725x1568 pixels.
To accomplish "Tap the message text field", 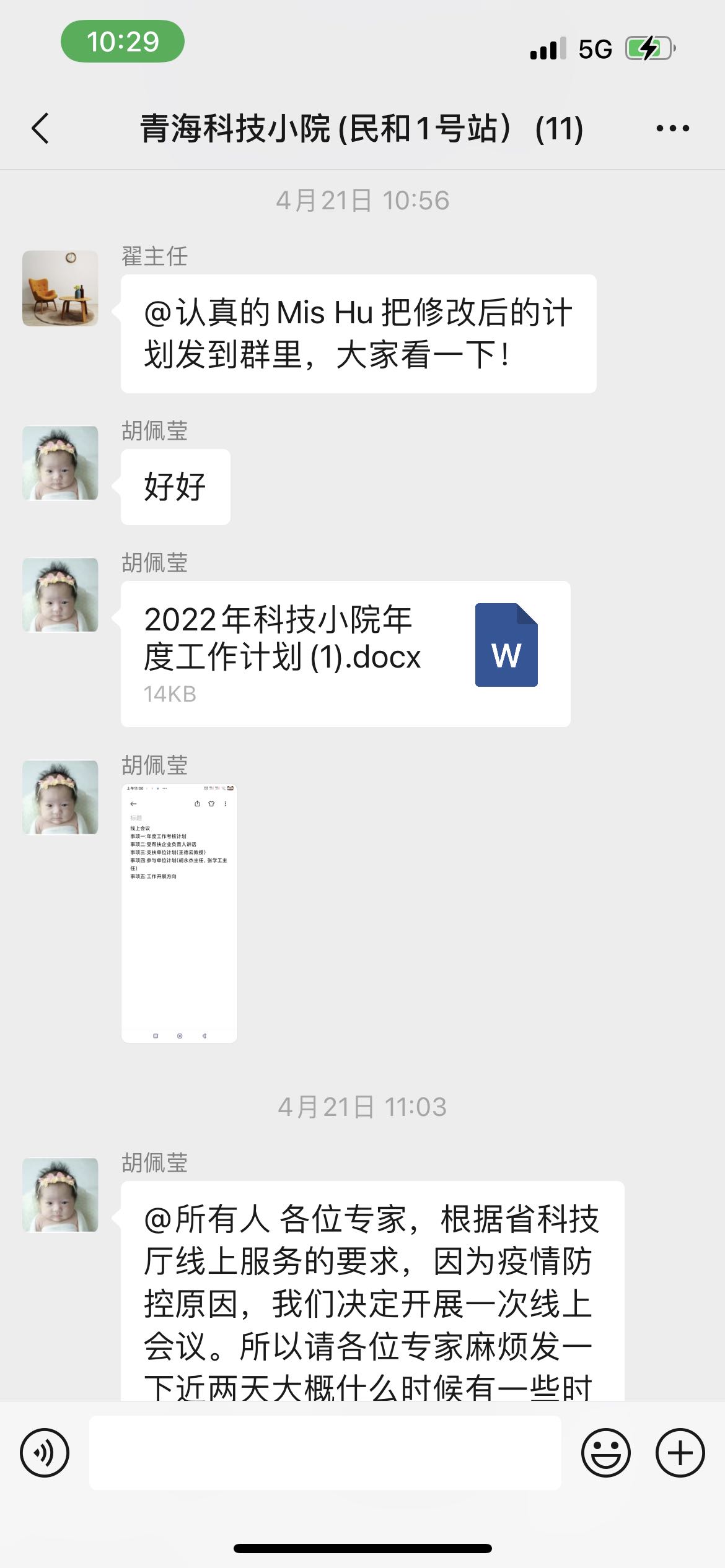I will click(325, 1452).
